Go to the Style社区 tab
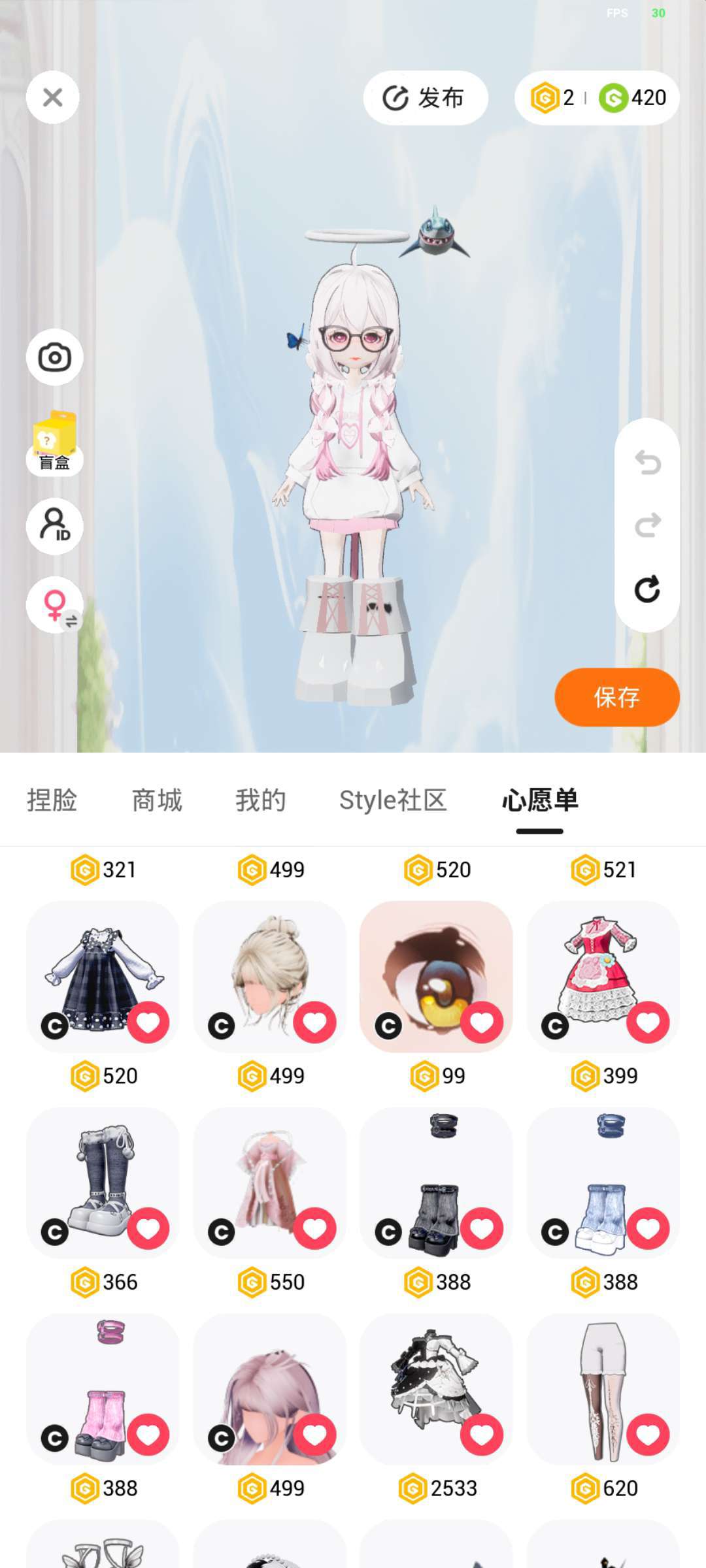Image resolution: width=706 pixels, height=1568 pixels. pyautogui.click(x=393, y=800)
